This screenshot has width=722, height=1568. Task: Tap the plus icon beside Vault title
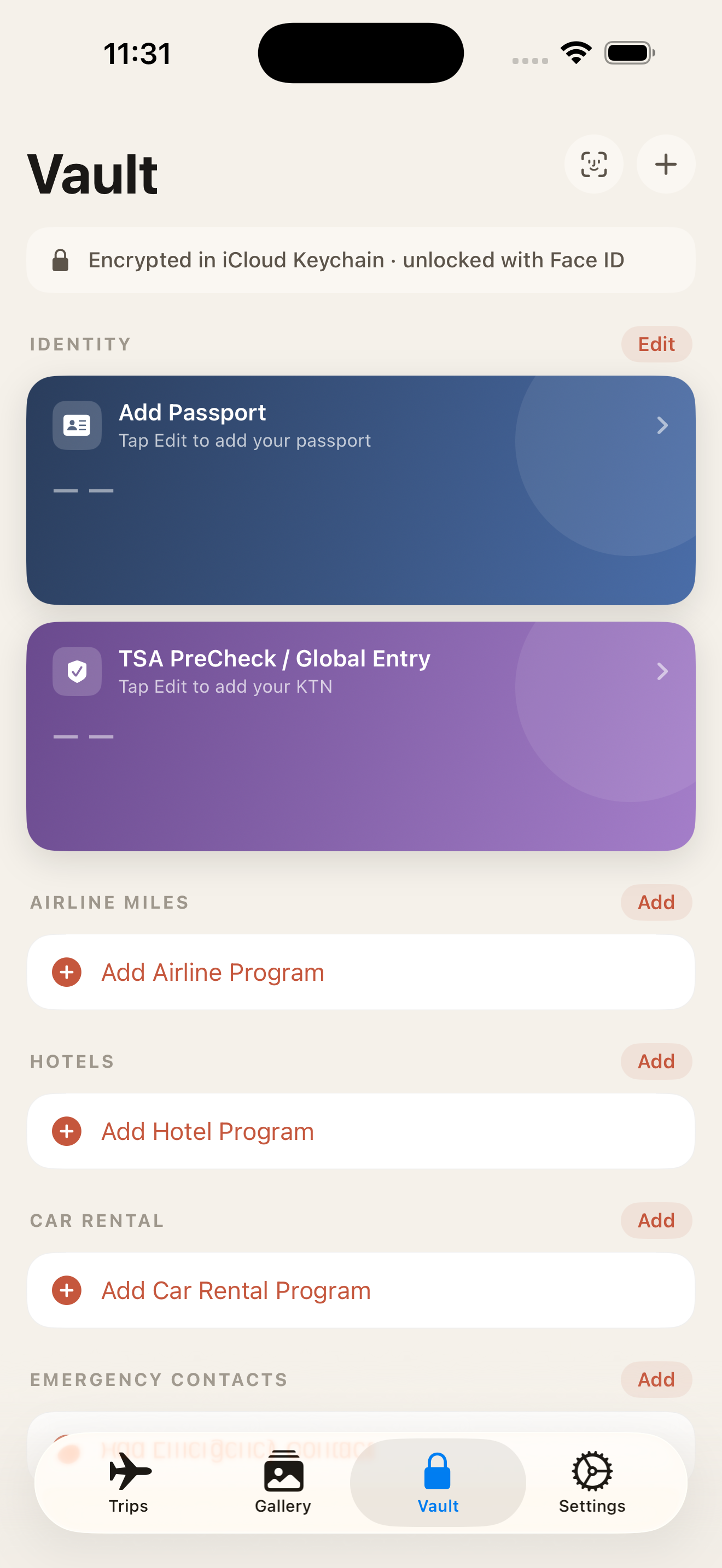(665, 165)
